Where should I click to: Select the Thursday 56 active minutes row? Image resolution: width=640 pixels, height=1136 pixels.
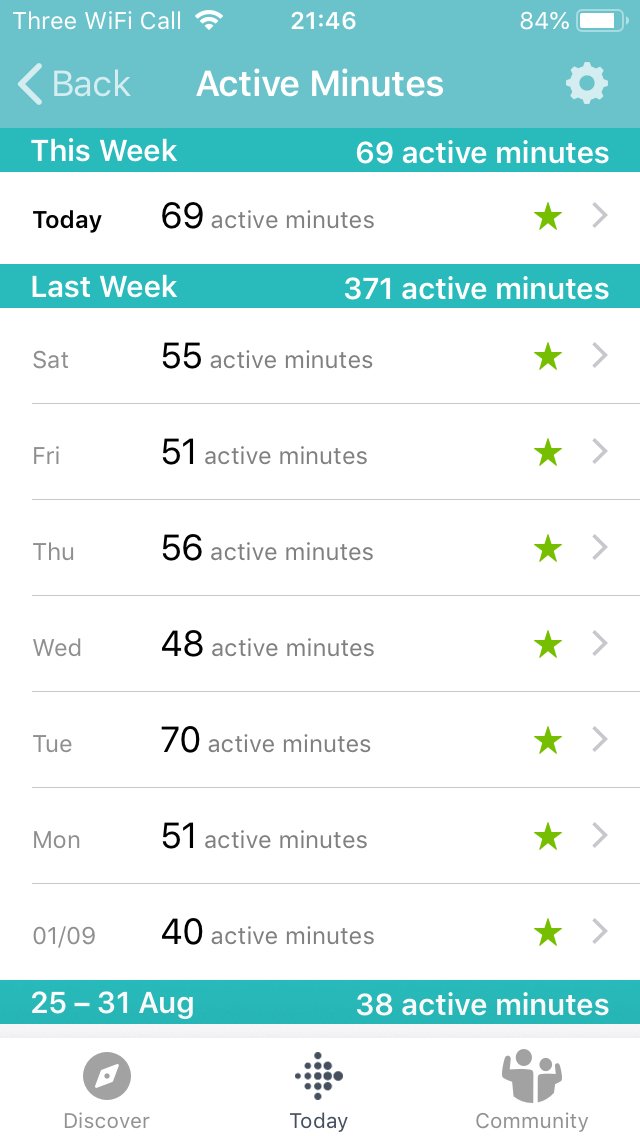[x=320, y=549]
